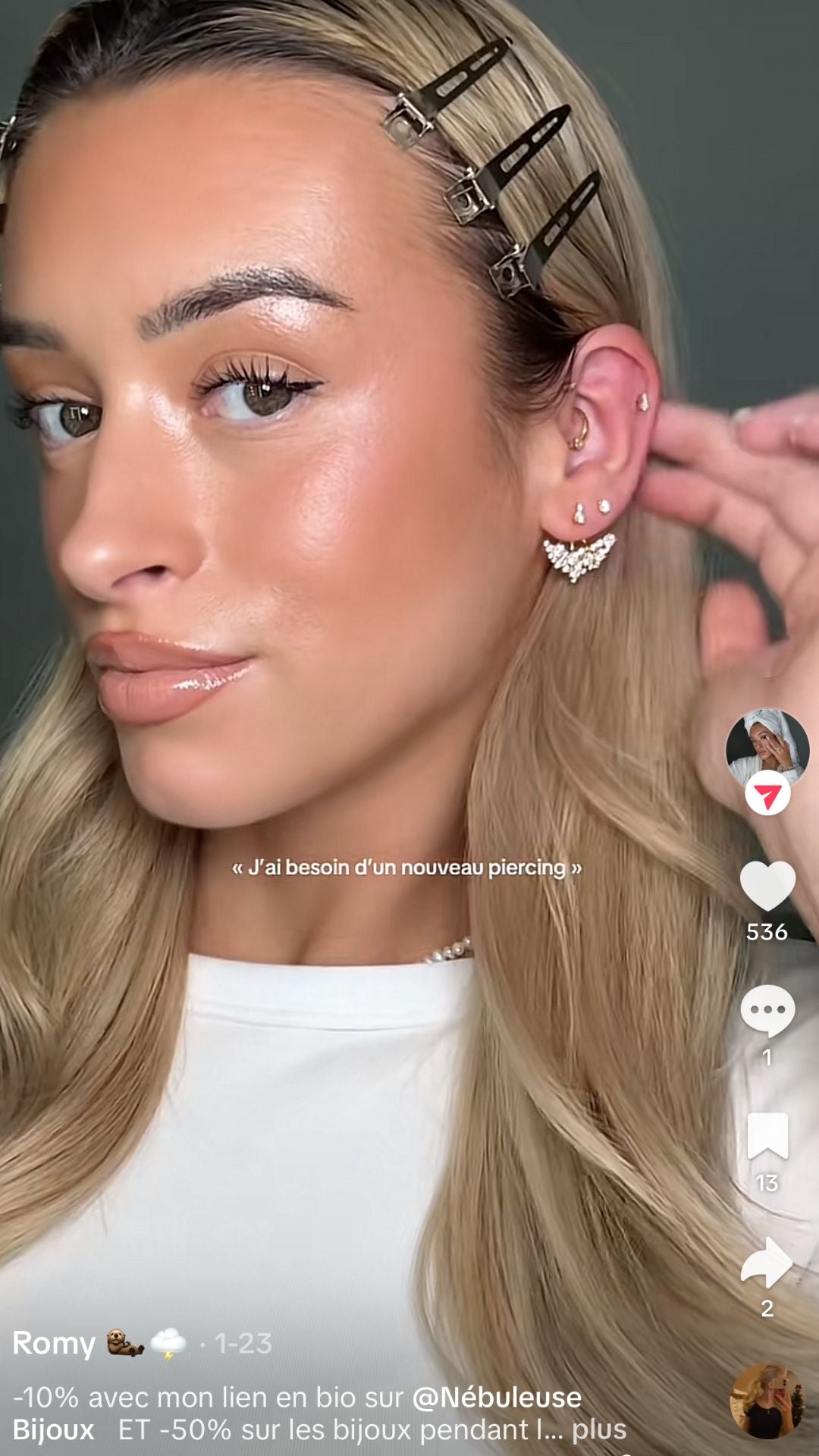Open the sound disc thumbnail
This screenshot has height=1456, width=819.
pyautogui.click(x=767, y=1401)
